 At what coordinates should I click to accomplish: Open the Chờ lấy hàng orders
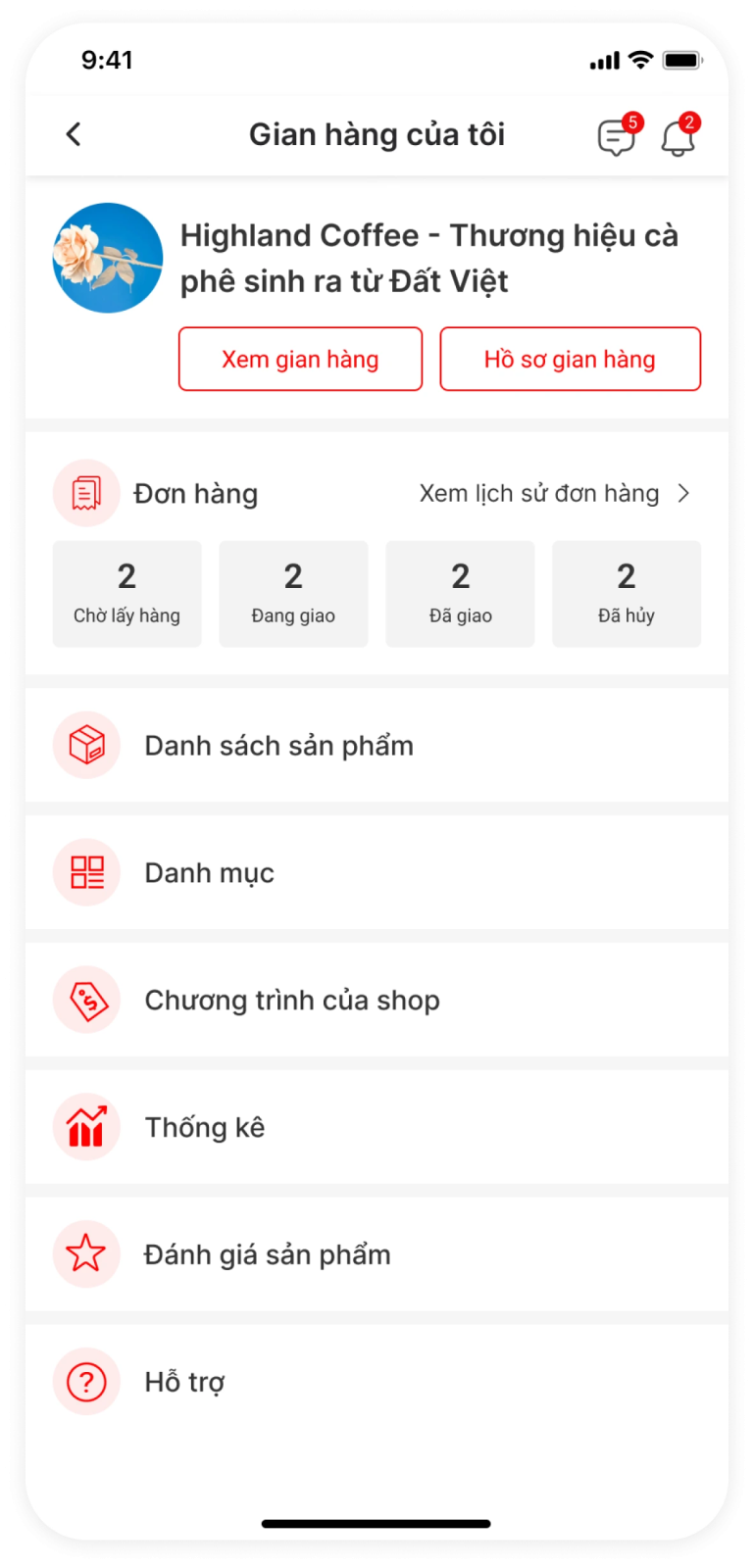click(127, 594)
